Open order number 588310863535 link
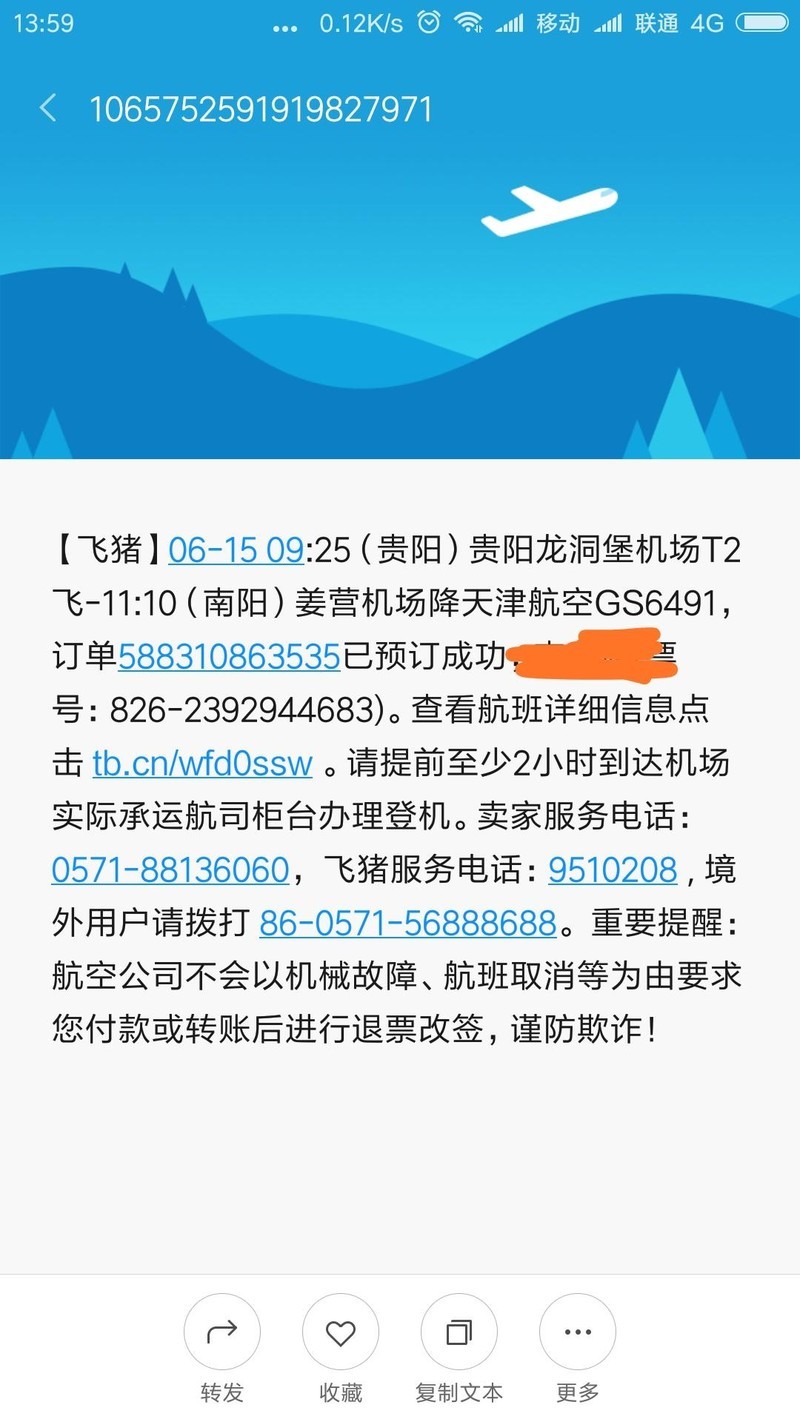 tap(229, 656)
